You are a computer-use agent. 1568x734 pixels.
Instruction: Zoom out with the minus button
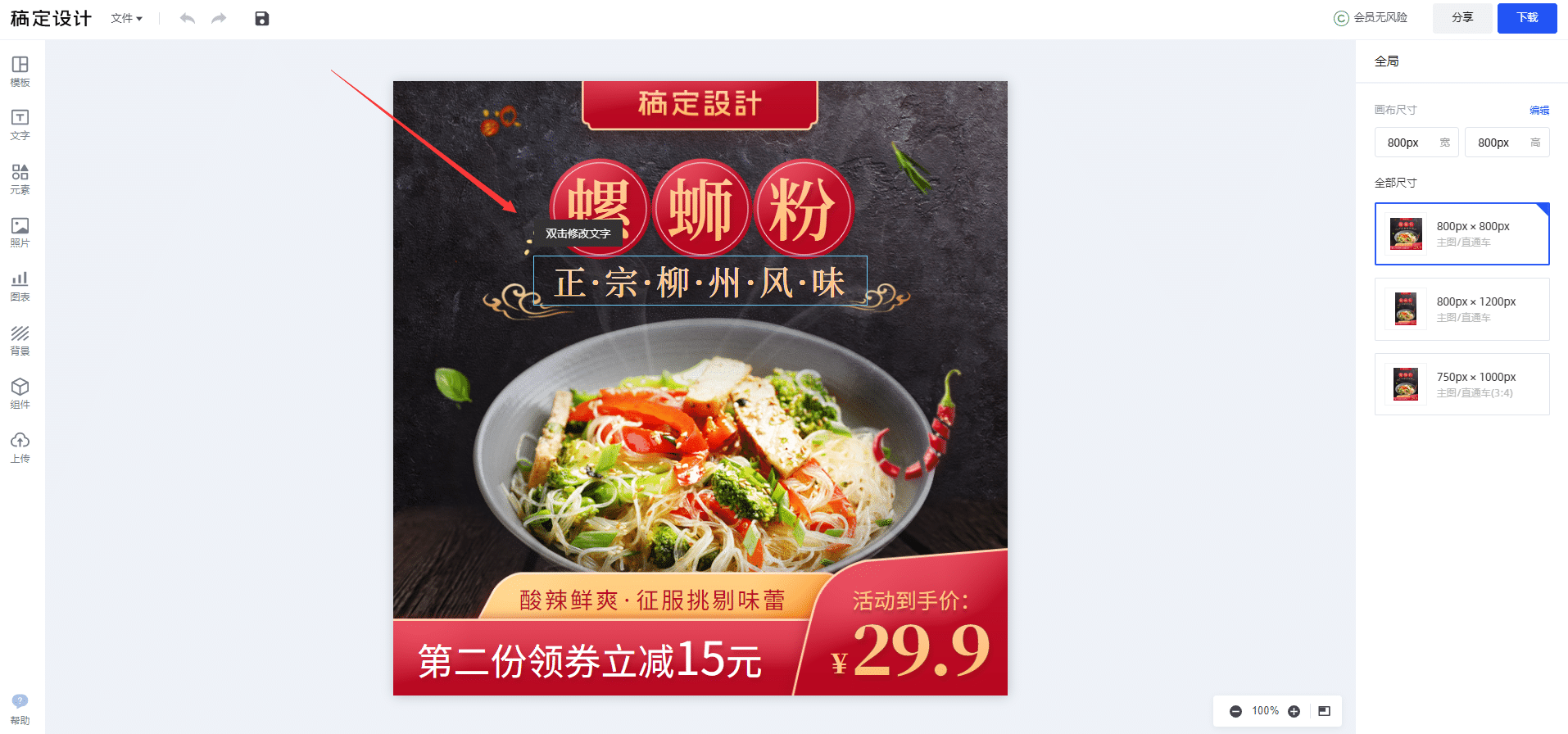tap(1235, 711)
